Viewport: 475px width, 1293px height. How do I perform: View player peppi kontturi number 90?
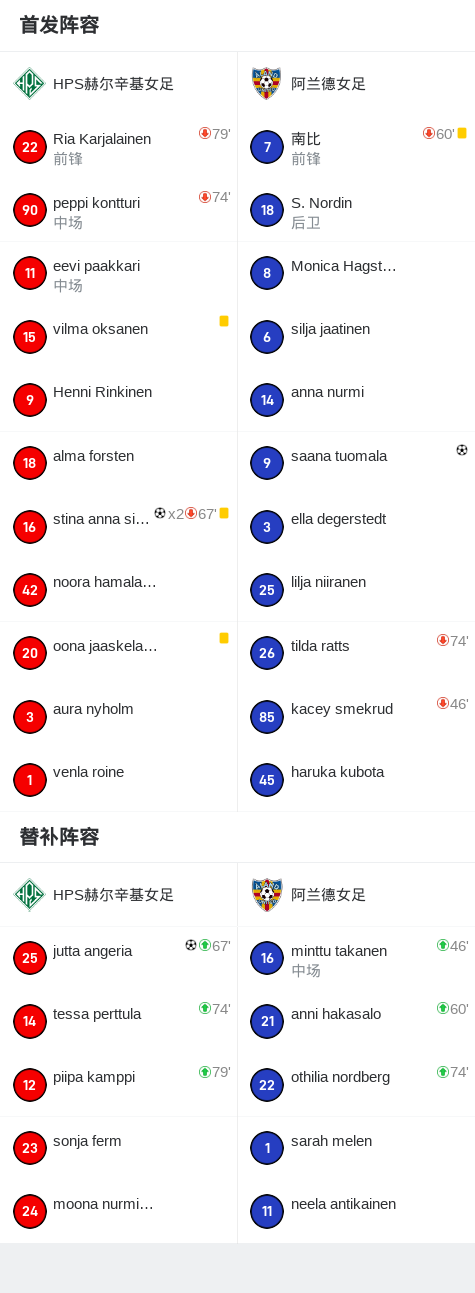pyautogui.click(x=118, y=210)
